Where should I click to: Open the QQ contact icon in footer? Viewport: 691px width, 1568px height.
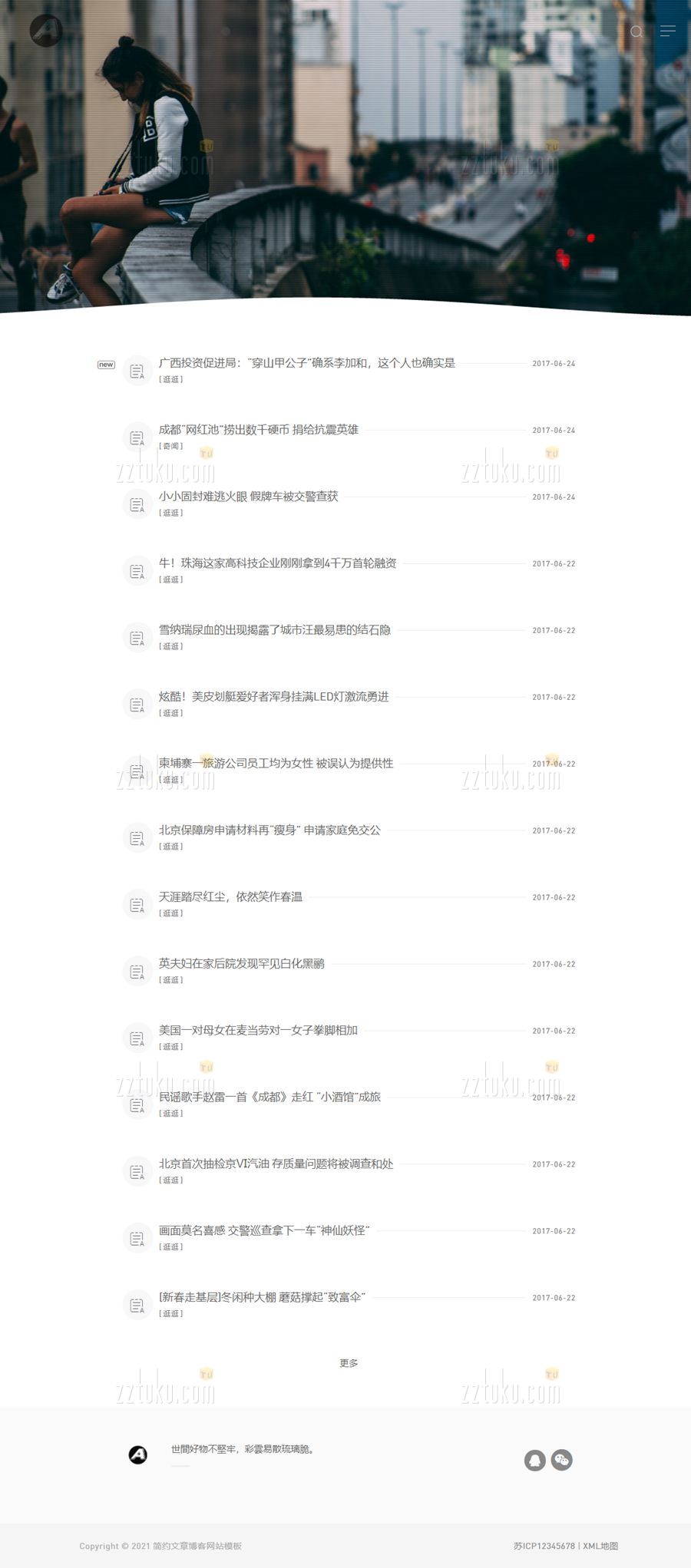535,1460
